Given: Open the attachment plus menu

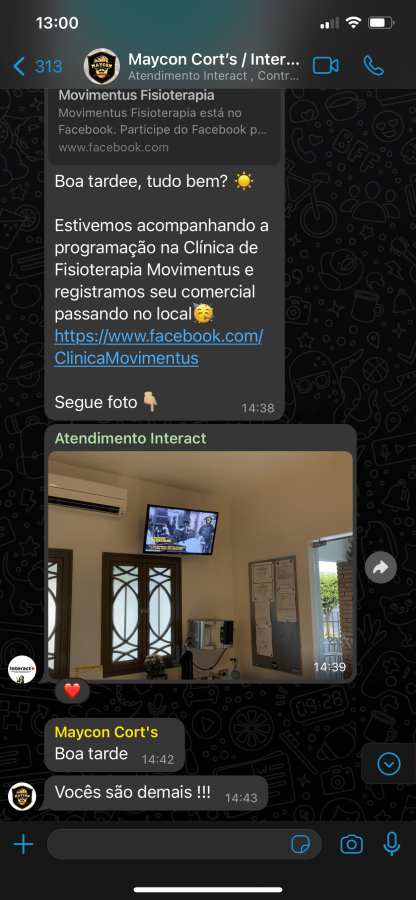Looking at the screenshot, I should pyautogui.click(x=24, y=844).
